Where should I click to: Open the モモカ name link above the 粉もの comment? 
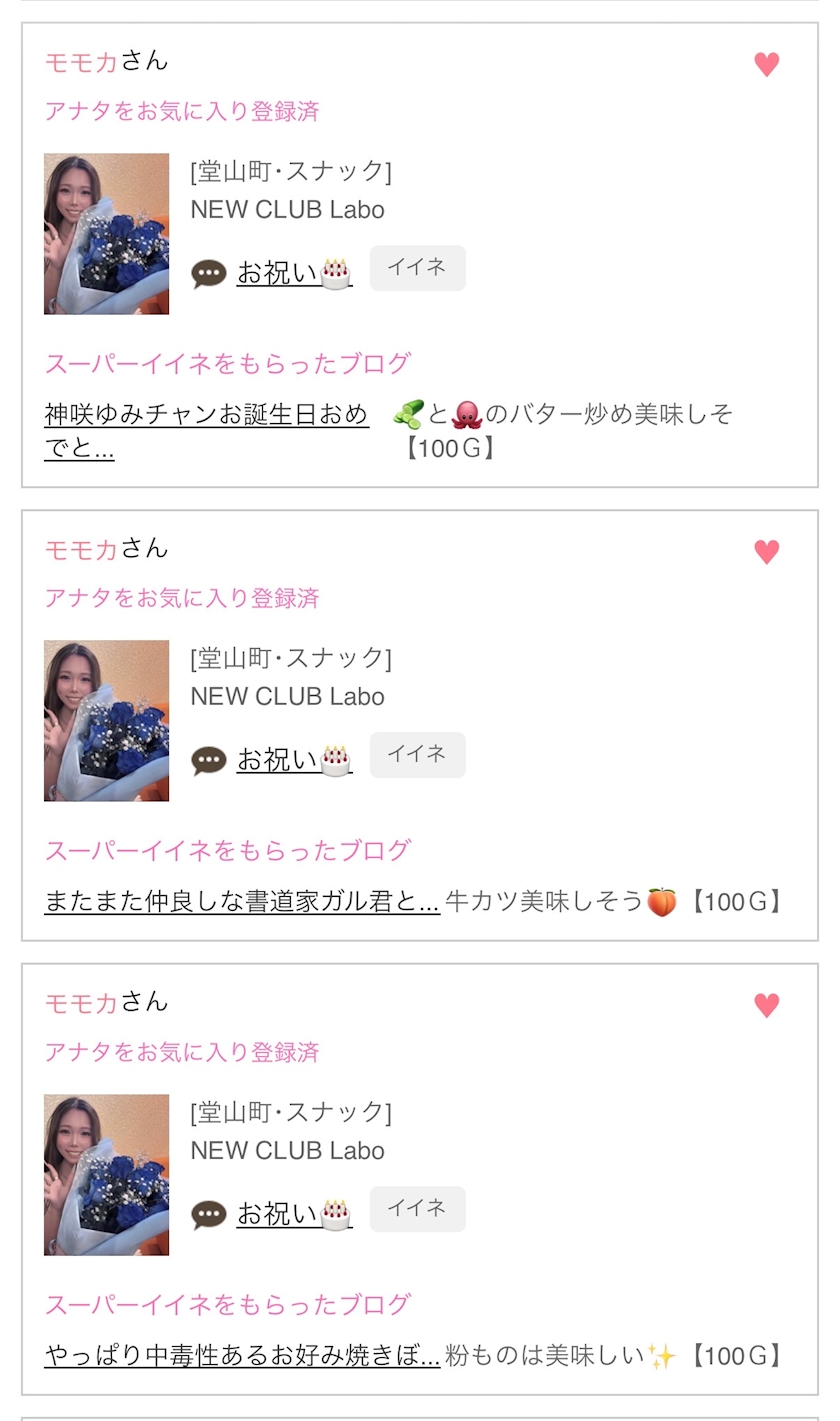81,1003
